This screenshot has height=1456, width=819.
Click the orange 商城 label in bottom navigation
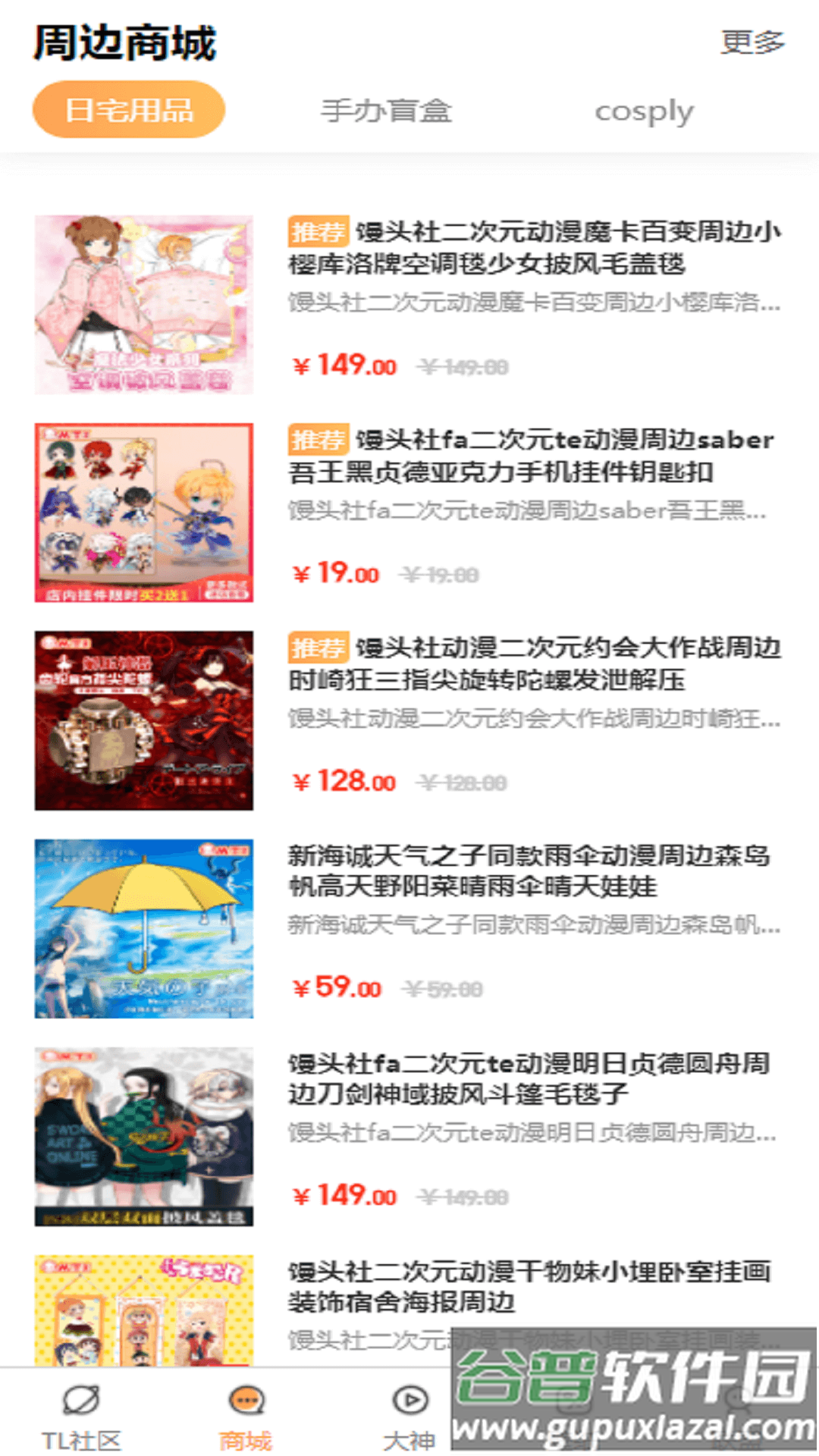pos(246,1438)
